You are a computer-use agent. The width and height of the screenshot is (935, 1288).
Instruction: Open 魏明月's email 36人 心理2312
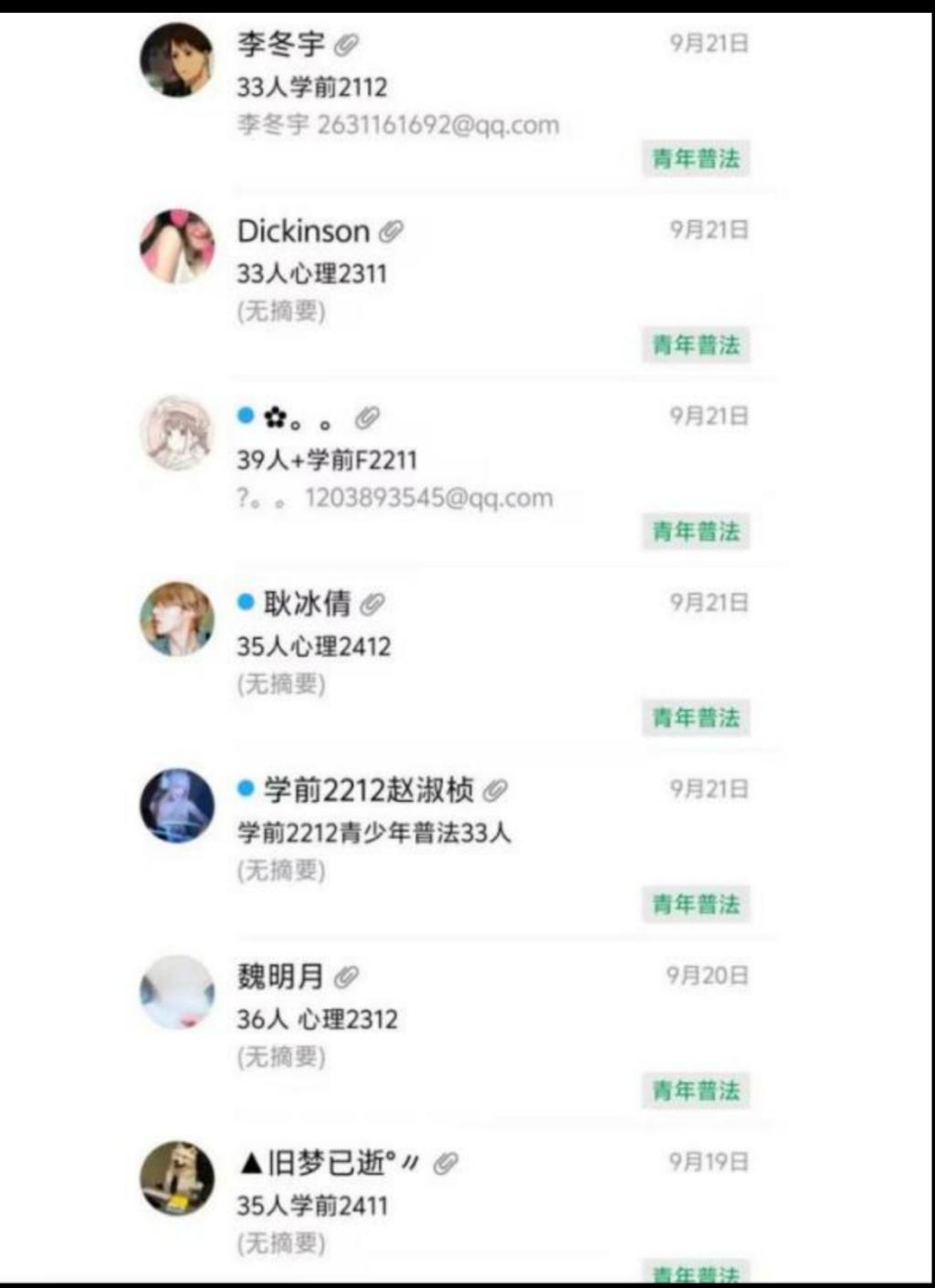click(x=438, y=1019)
